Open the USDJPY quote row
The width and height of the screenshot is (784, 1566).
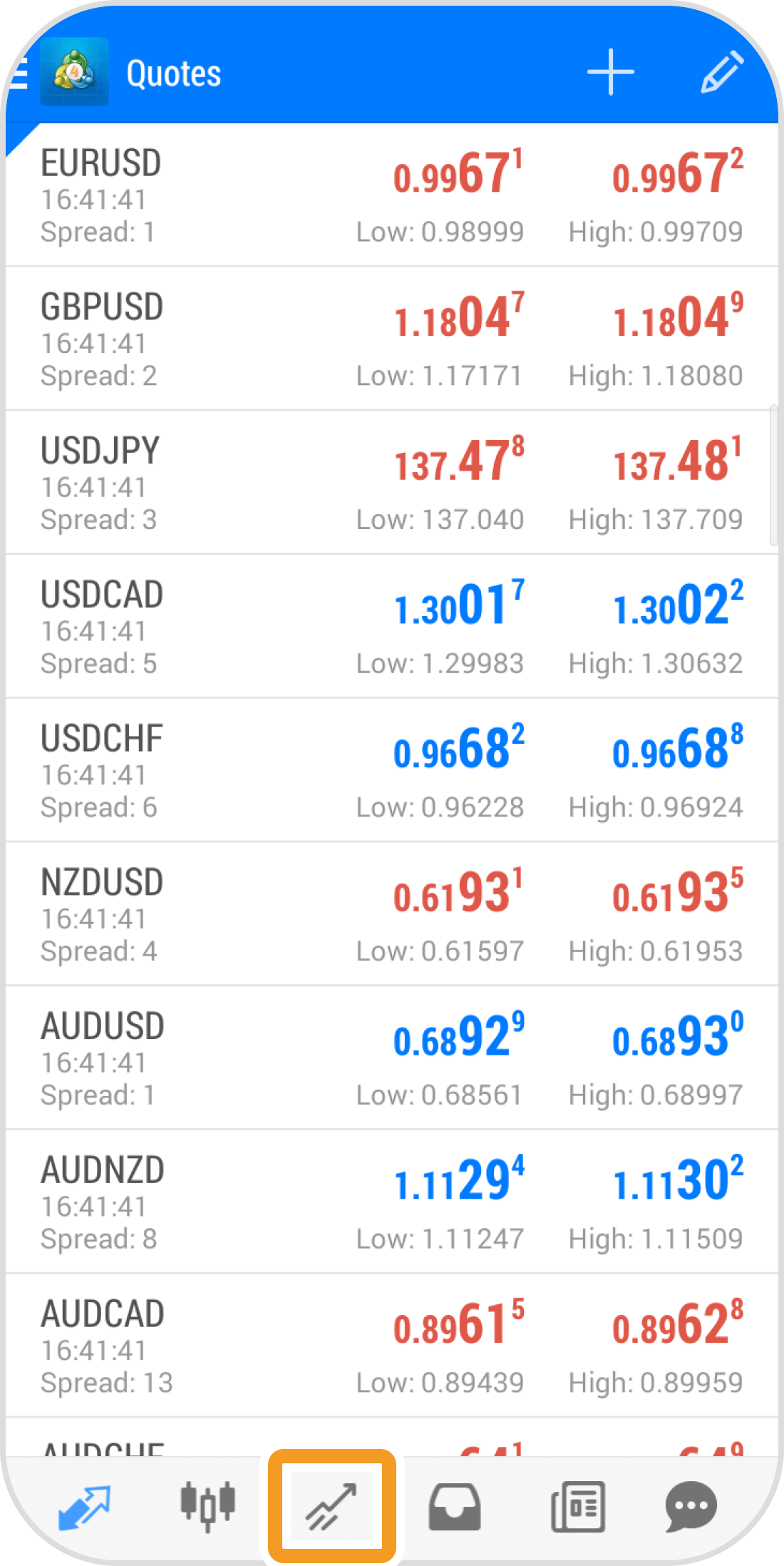pyautogui.click(x=391, y=483)
